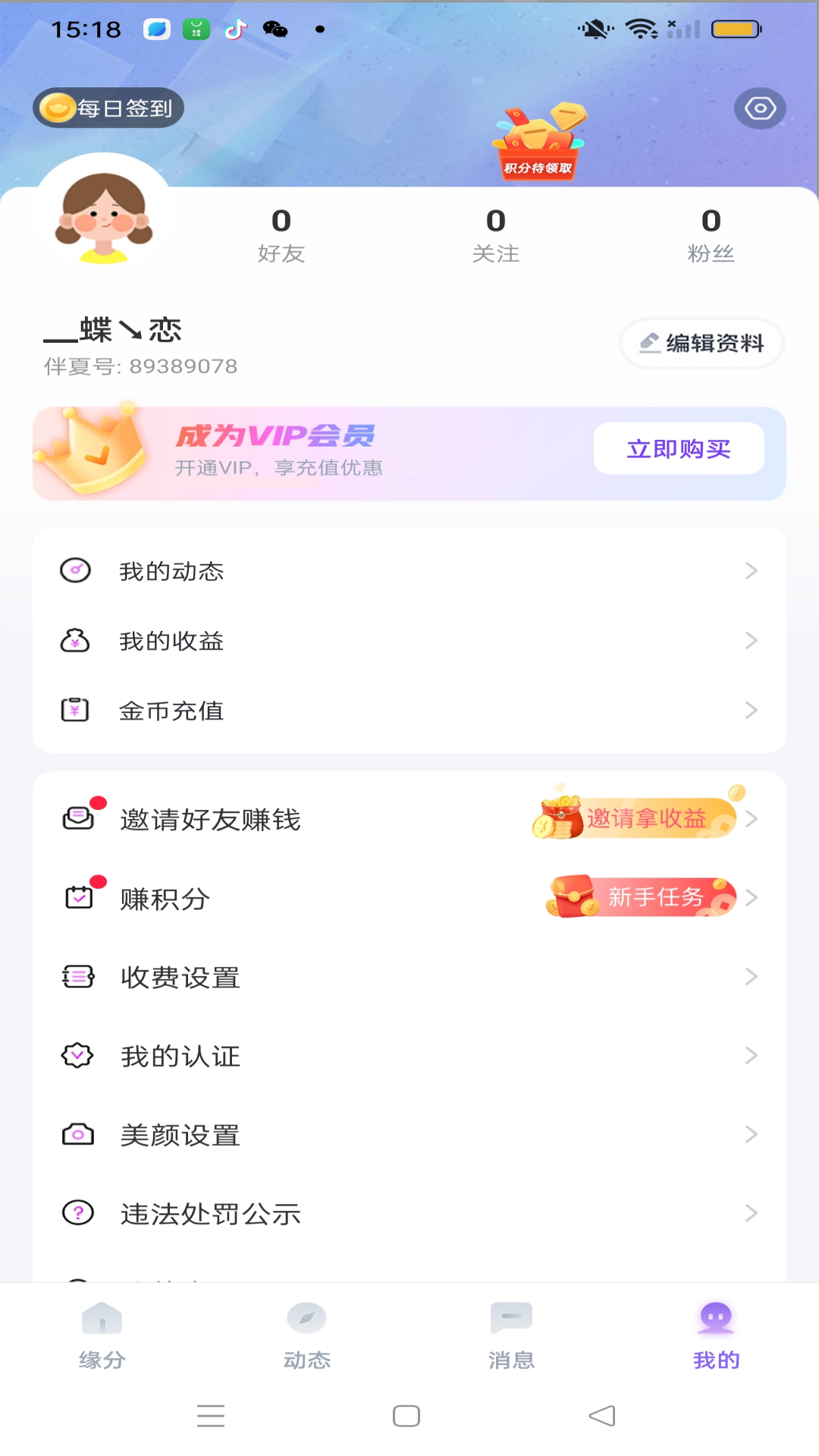Open 我的动态 via its icon
Screen dimensions: 819x1456
coord(75,571)
